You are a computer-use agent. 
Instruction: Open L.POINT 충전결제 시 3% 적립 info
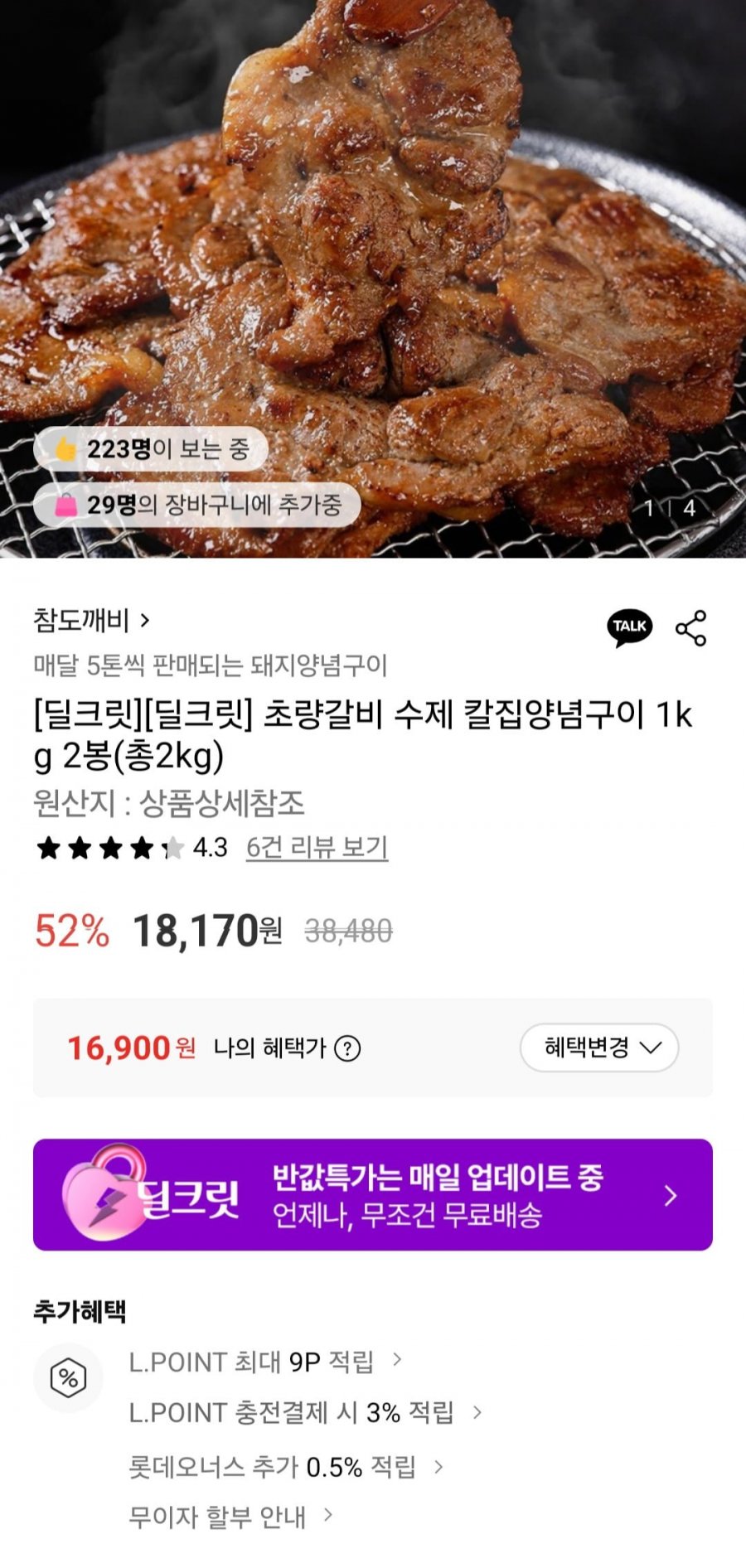pyautogui.click(x=306, y=1412)
